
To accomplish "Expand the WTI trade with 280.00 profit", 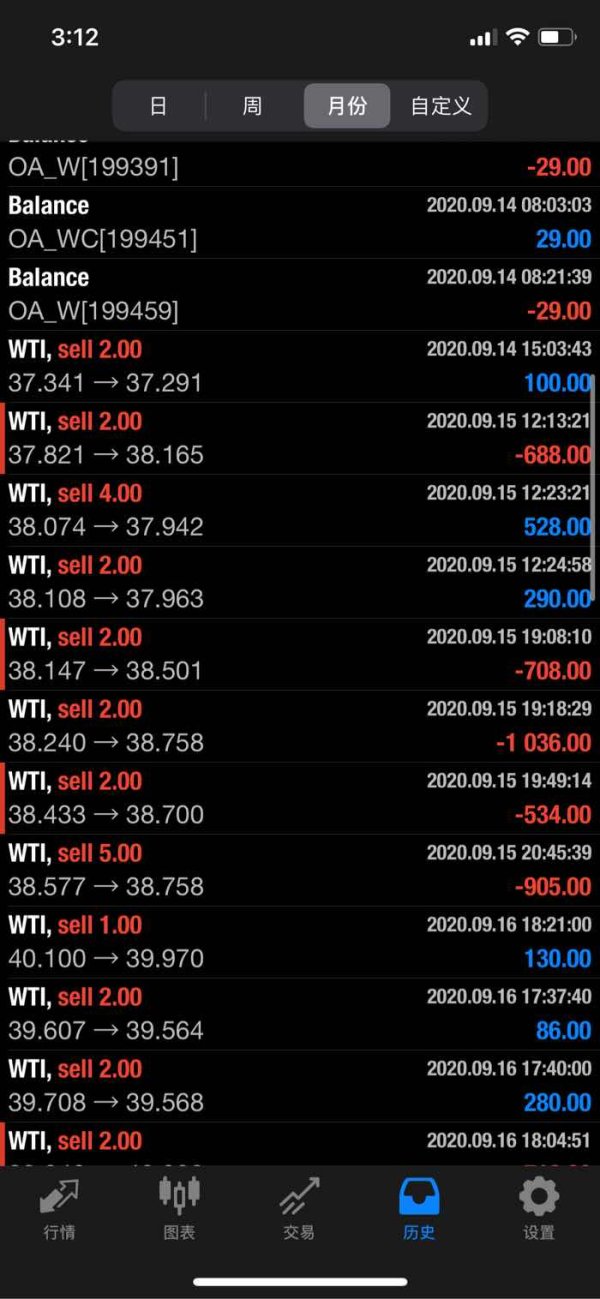I will point(300,1087).
